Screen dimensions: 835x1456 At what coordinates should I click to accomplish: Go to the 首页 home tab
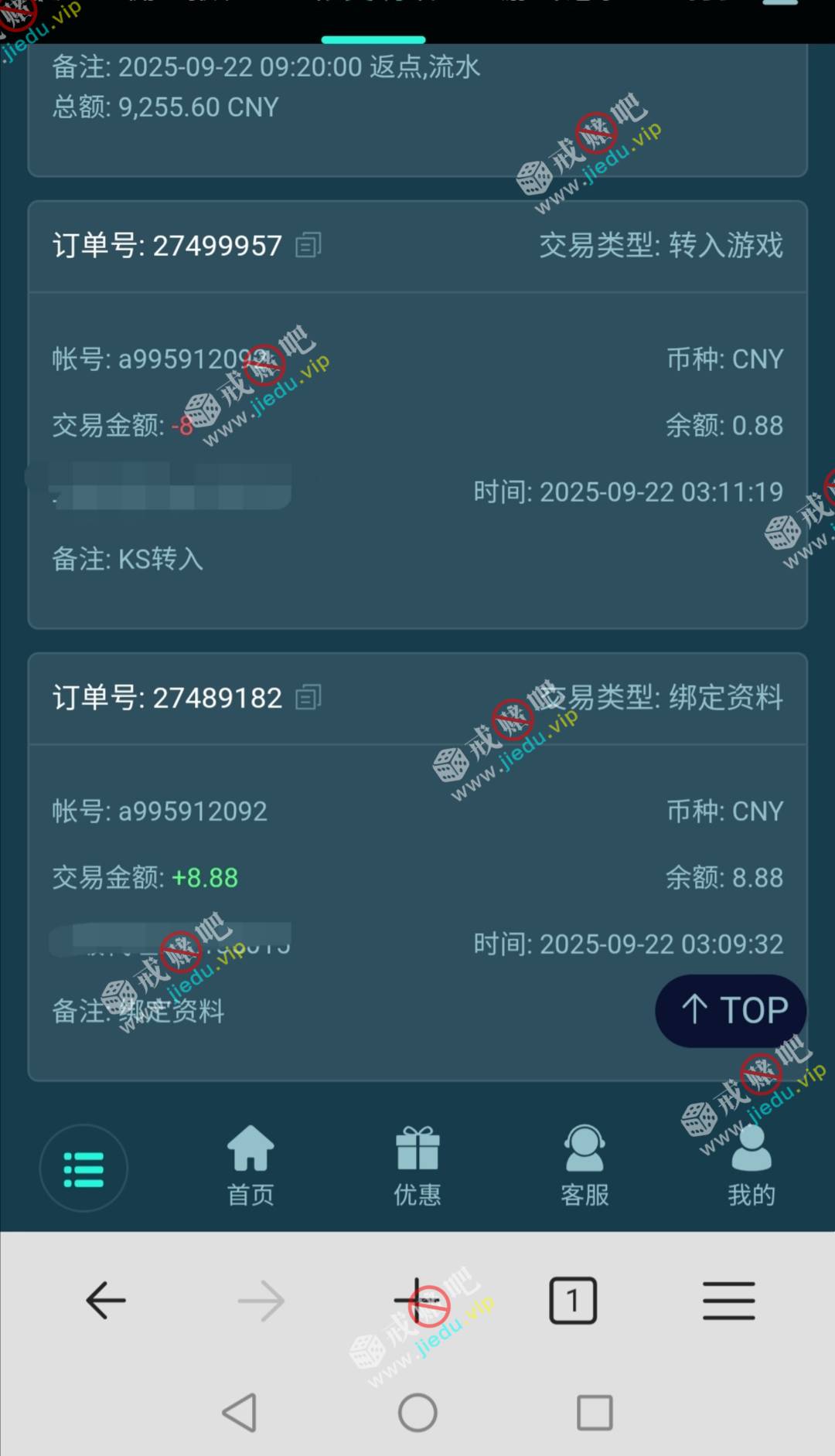(250, 1166)
